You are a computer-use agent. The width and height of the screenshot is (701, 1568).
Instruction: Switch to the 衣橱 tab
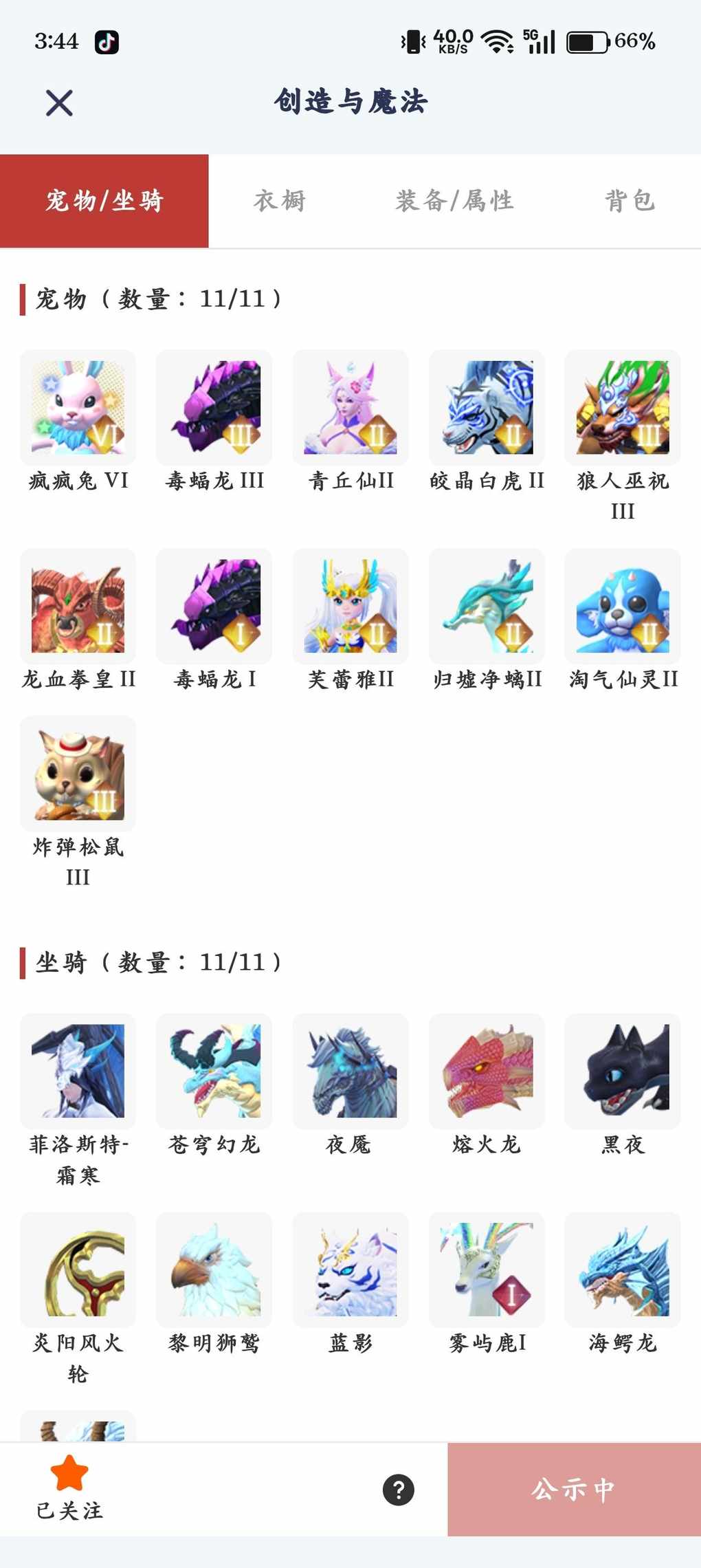click(x=280, y=201)
